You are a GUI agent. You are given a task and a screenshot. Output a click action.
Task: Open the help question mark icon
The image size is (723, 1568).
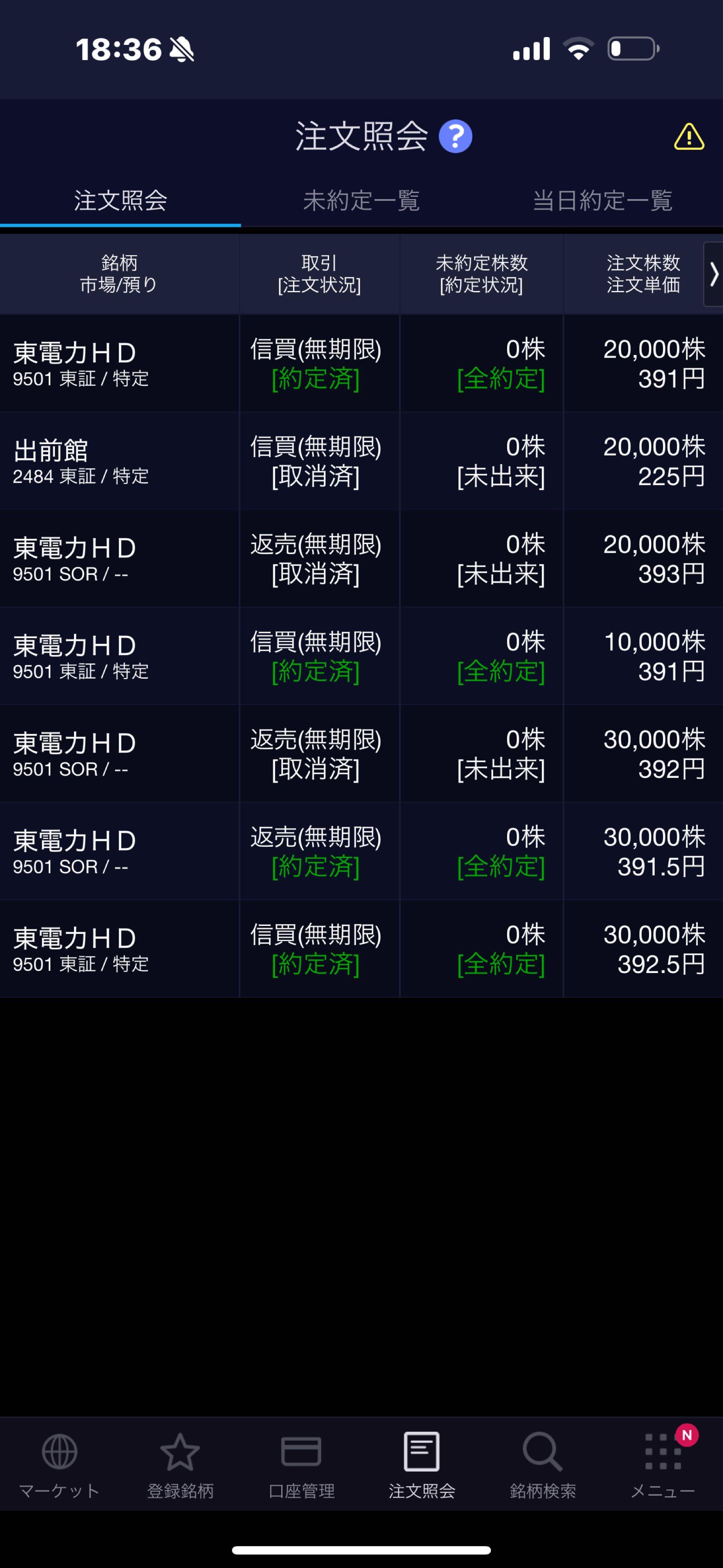(455, 136)
